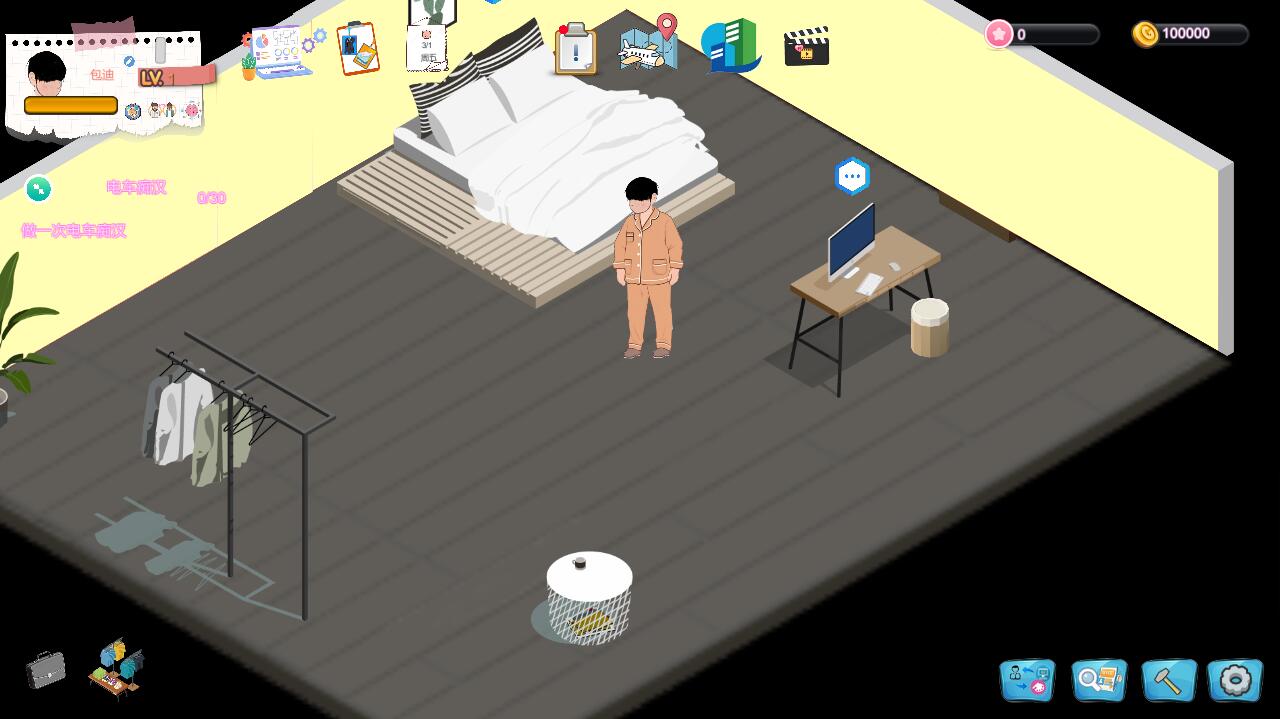The image size is (1280, 719).
Task: Open the settings gear button
Action: point(1235,680)
